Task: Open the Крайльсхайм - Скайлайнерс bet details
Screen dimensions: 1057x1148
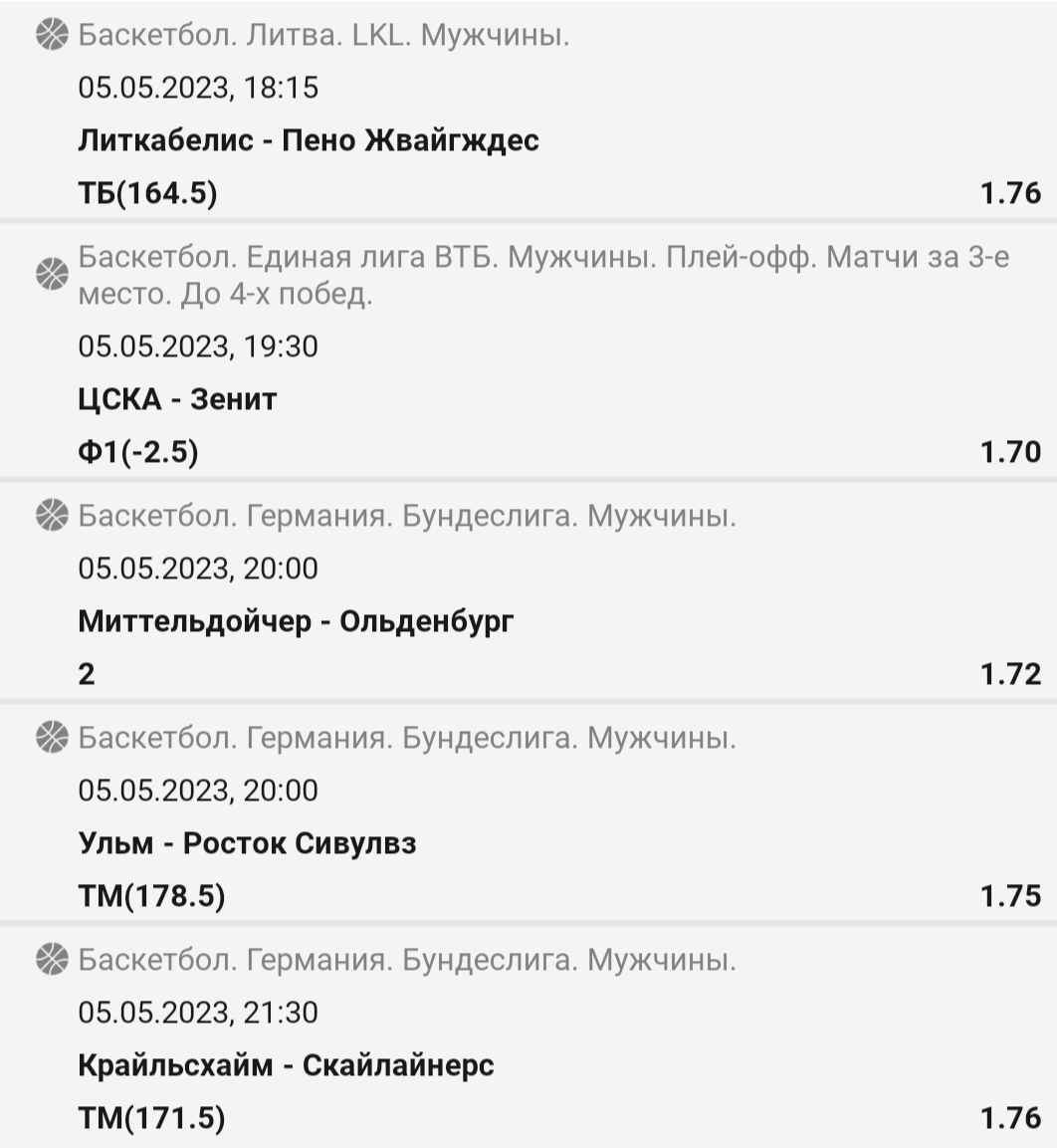Action: [x=286, y=1065]
